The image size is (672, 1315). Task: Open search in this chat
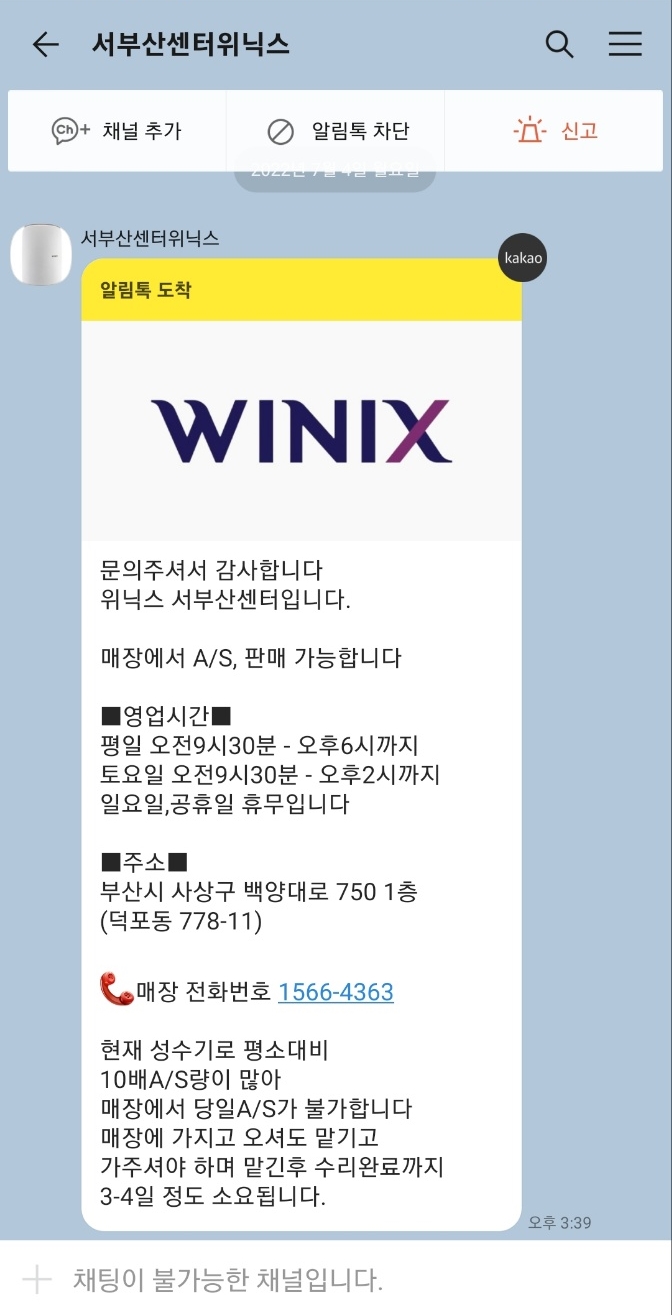pos(559,44)
